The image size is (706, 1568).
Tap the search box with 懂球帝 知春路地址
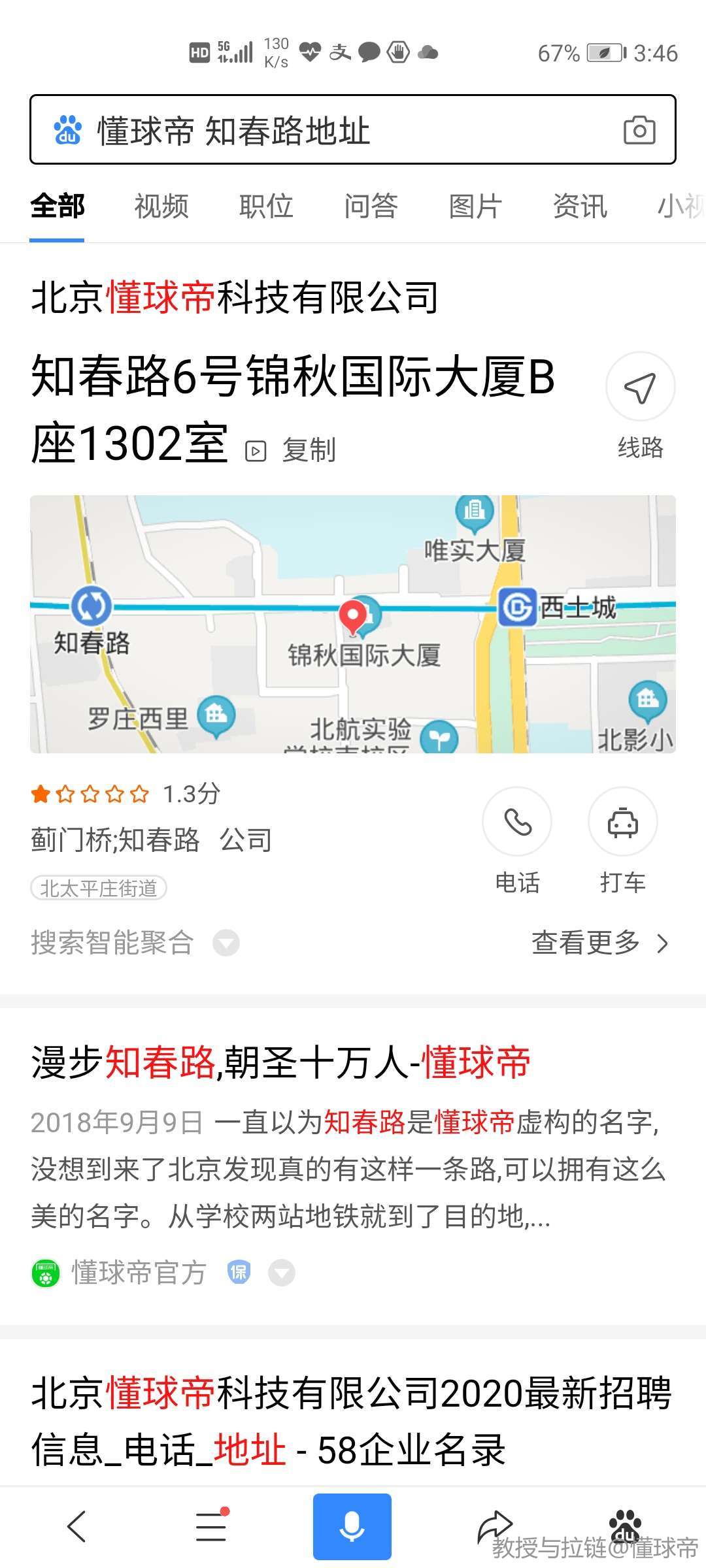(327, 129)
